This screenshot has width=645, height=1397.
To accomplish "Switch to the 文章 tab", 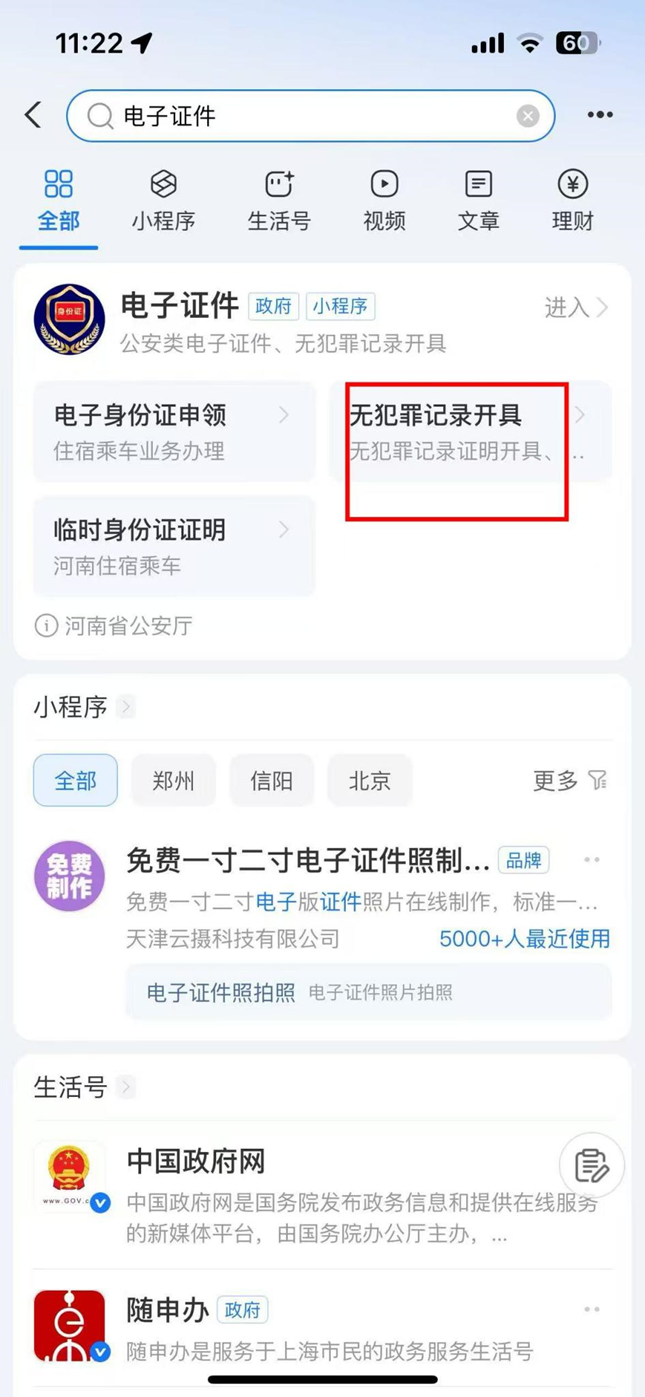I will [478, 200].
